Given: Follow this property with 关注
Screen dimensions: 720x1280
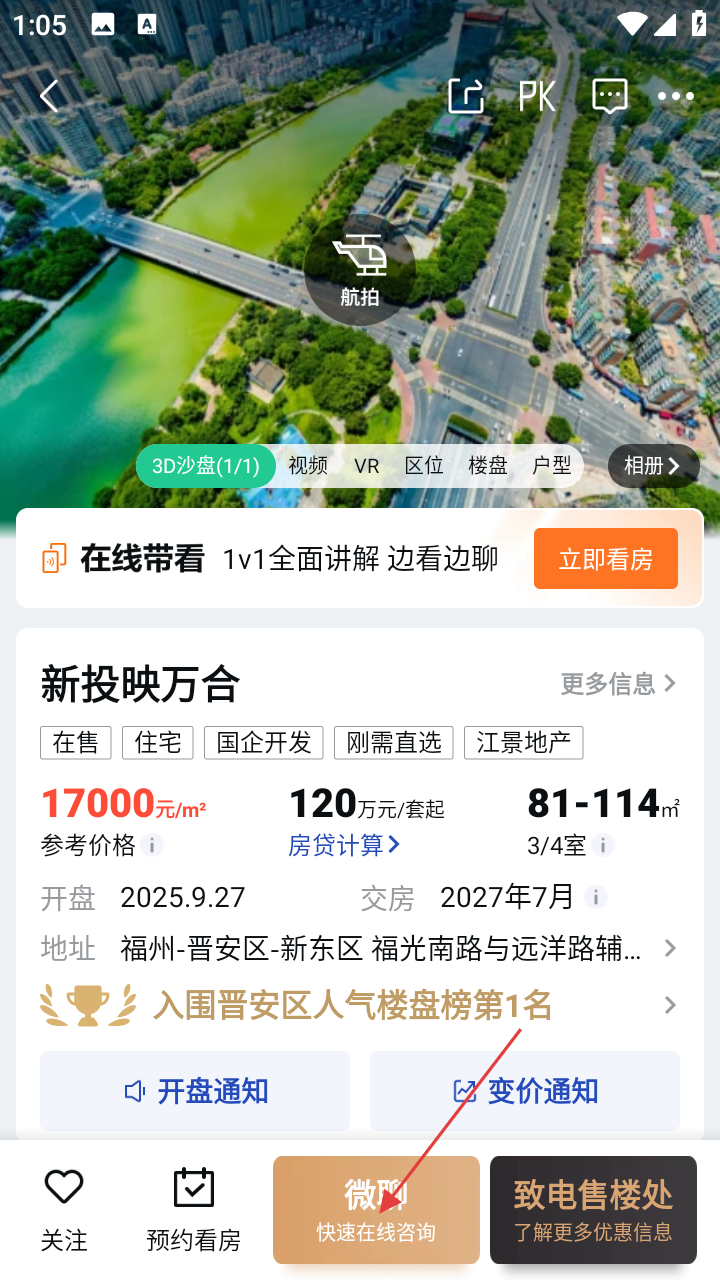Looking at the screenshot, I should (64, 1210).
